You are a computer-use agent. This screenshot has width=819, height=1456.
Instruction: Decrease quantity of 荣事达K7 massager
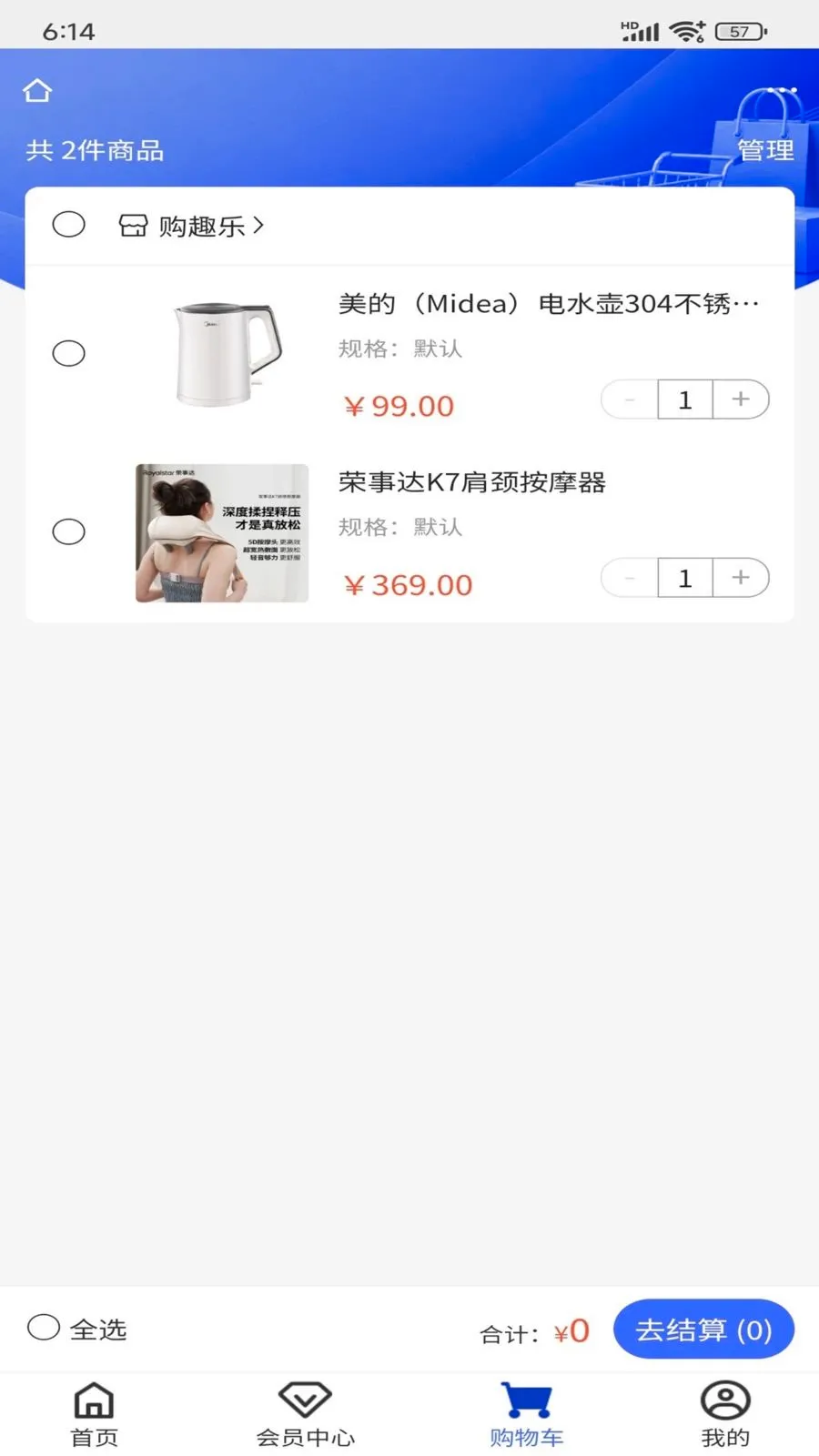(629, 578)
